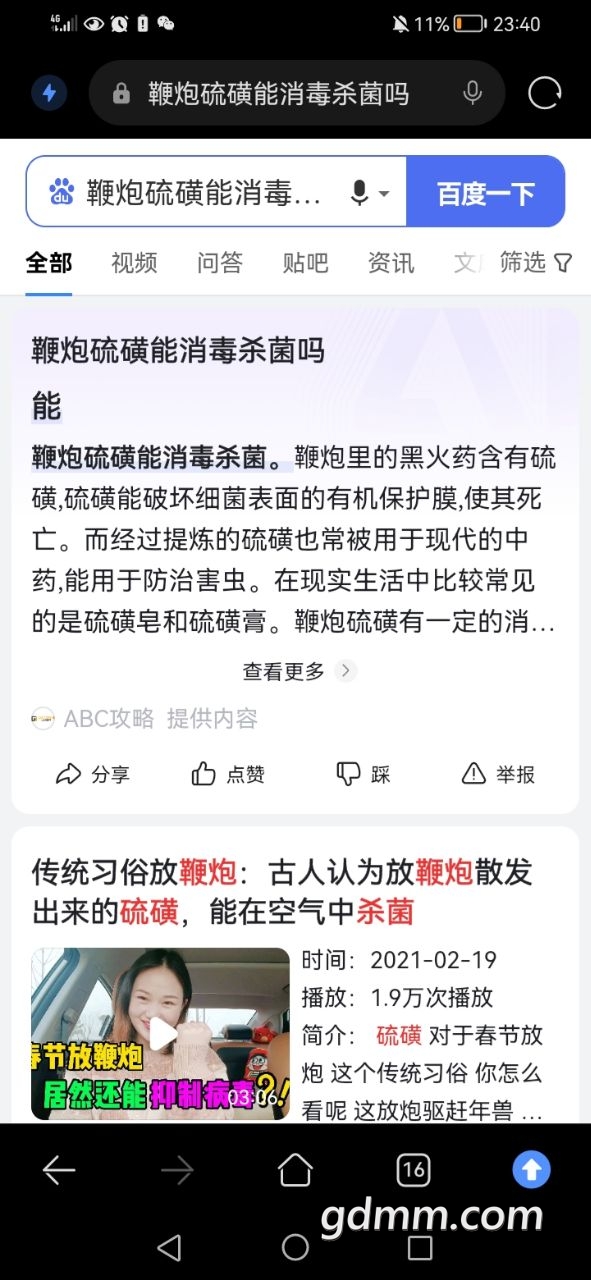Open the 筛选 filter options

(536, 263)
